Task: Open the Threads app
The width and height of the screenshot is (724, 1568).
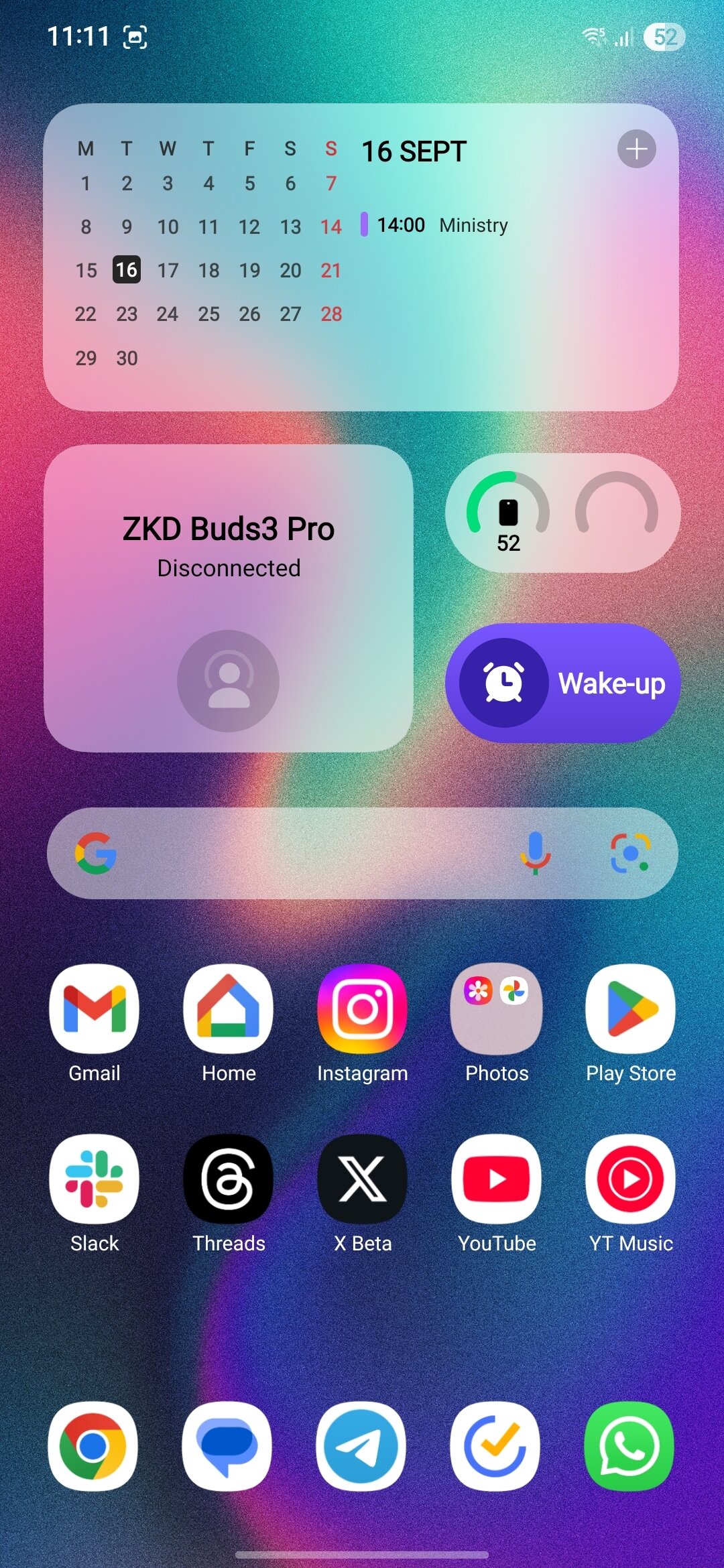Action: click(x=228, y=1179)
